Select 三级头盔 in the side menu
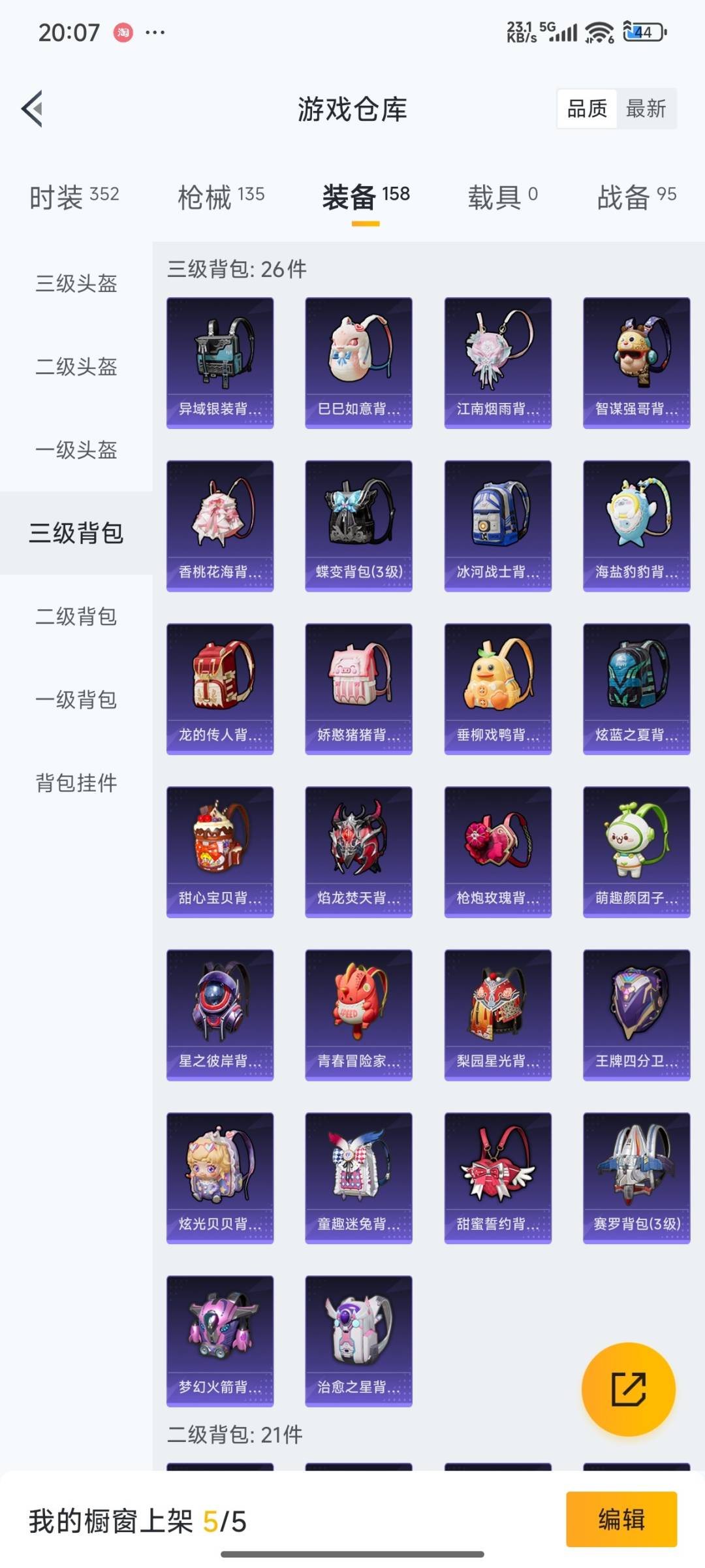Viewport: 705px width, 1568px height. point(76,283)
